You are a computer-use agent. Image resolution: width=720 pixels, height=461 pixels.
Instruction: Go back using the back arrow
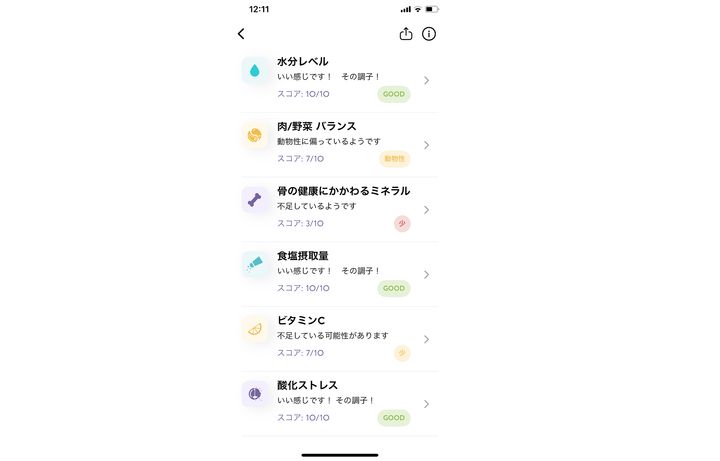(241, 34)
